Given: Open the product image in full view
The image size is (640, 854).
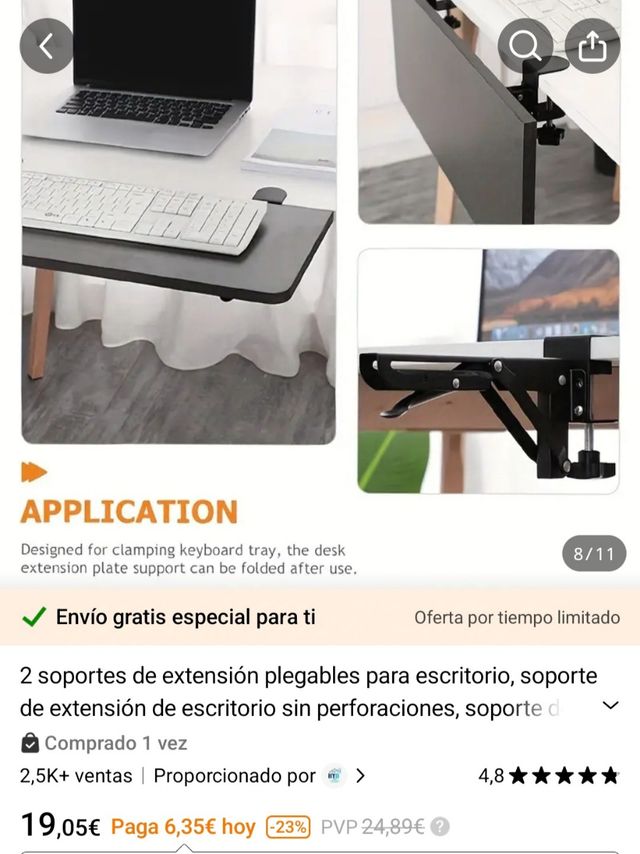Looking at the screenshot, I should click(320, 300).
